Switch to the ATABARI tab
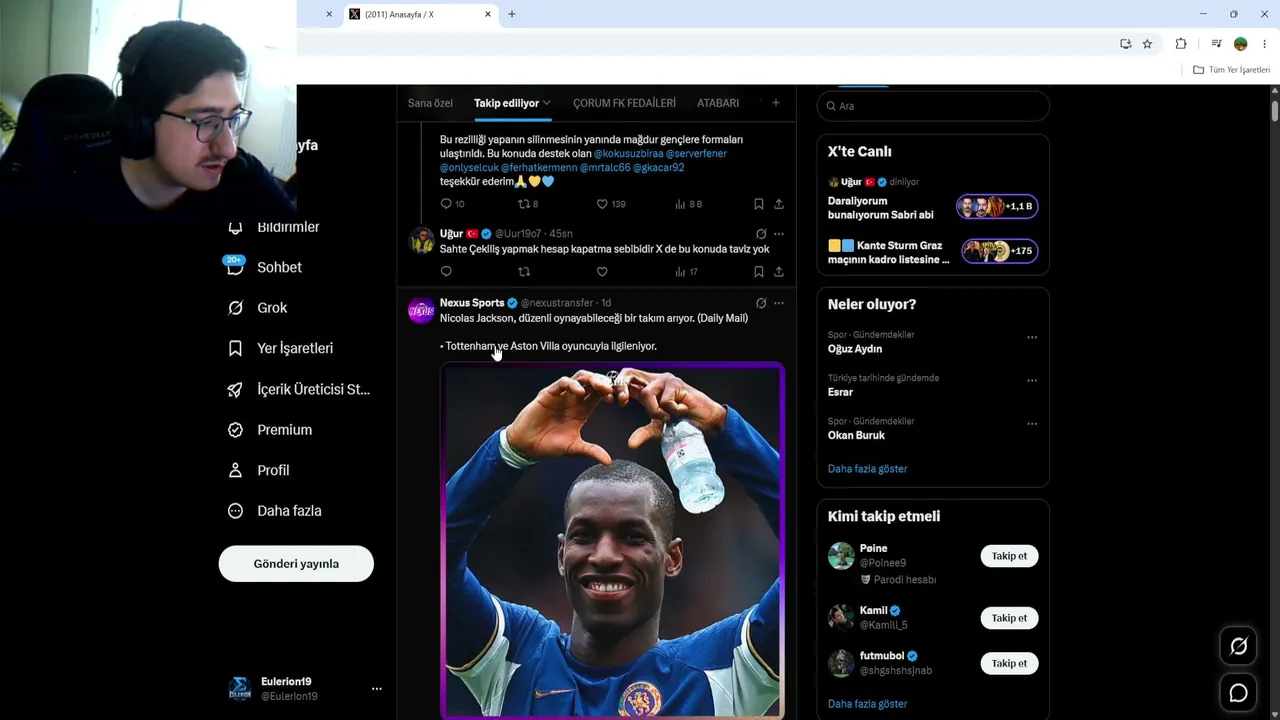This screenshot has height=720, width=1280. (x=718, y=103)
